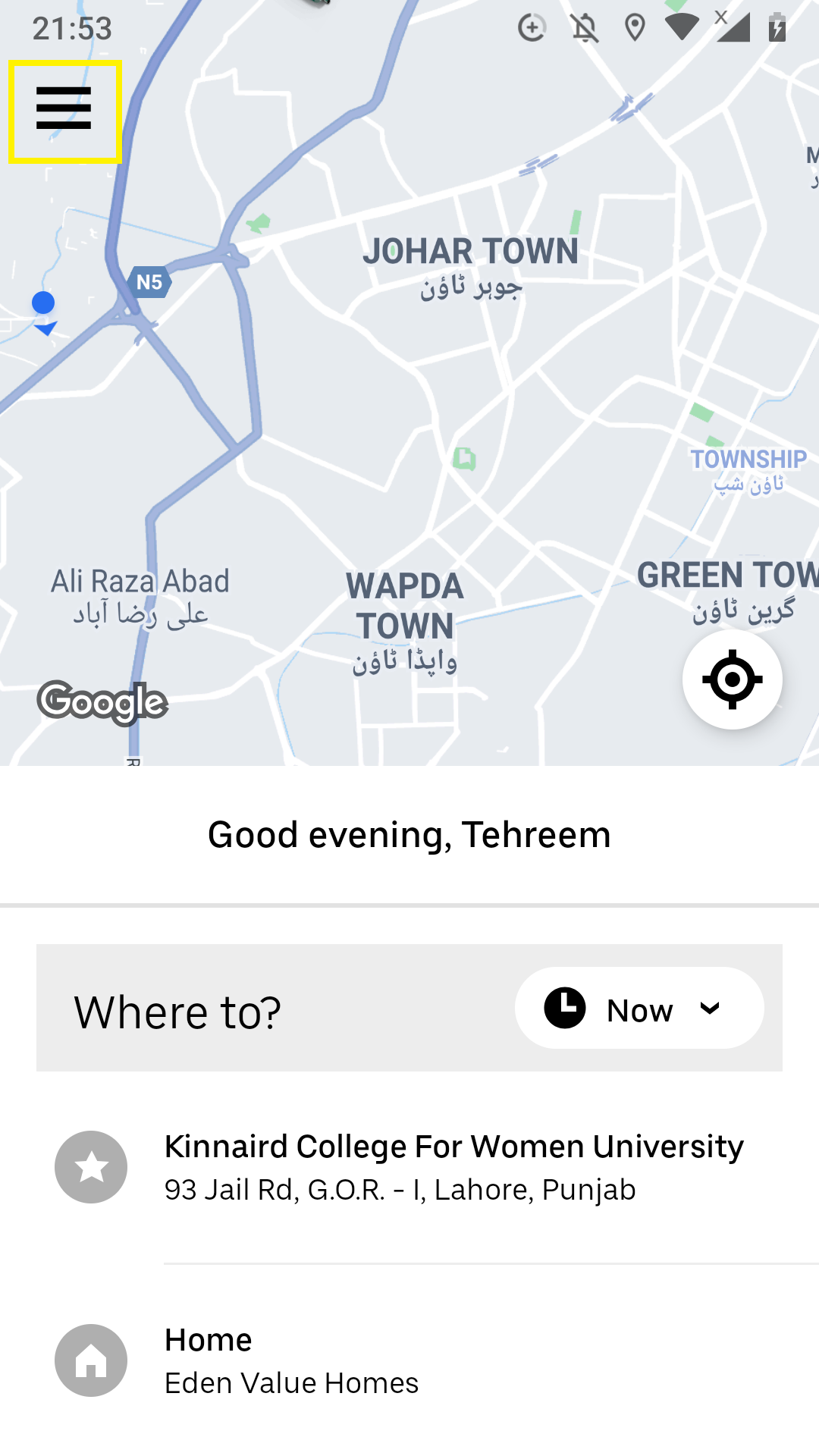Viewport: 819px width, 1456px height.
Task: Tap the cellular signal X icon
Action: pyautogui.click(x=730, y=27)
